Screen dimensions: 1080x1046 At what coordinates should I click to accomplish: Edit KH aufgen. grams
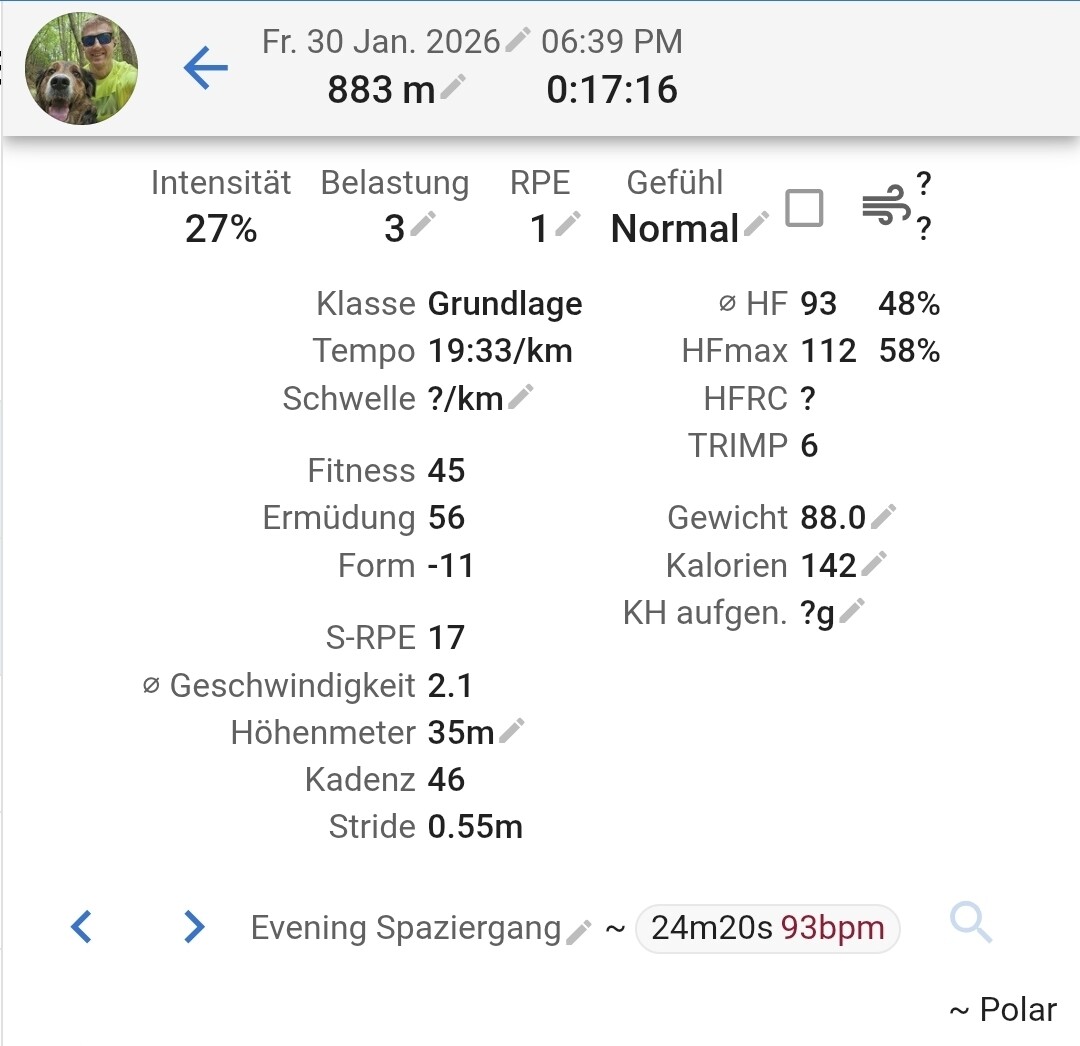point(851,611)
